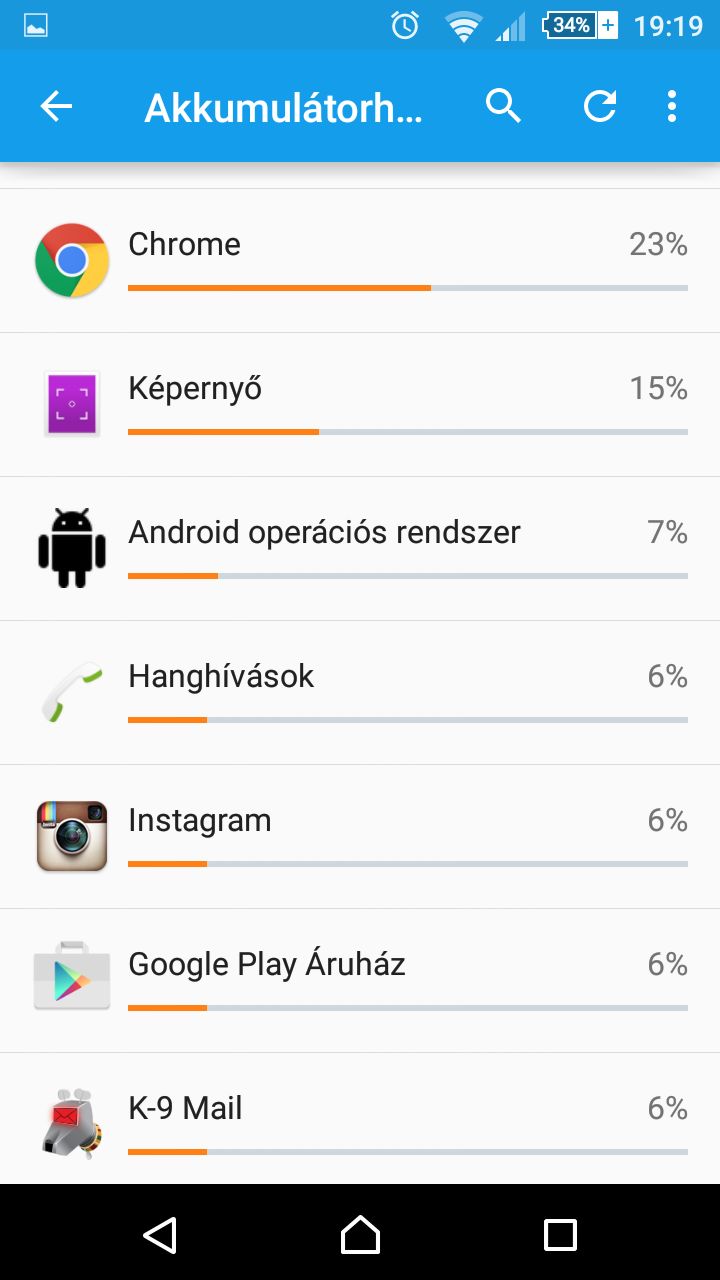This screenshot has height=1280, width=720.
Task: Select the K-9 Mail entry
Action: point(360,1119)
